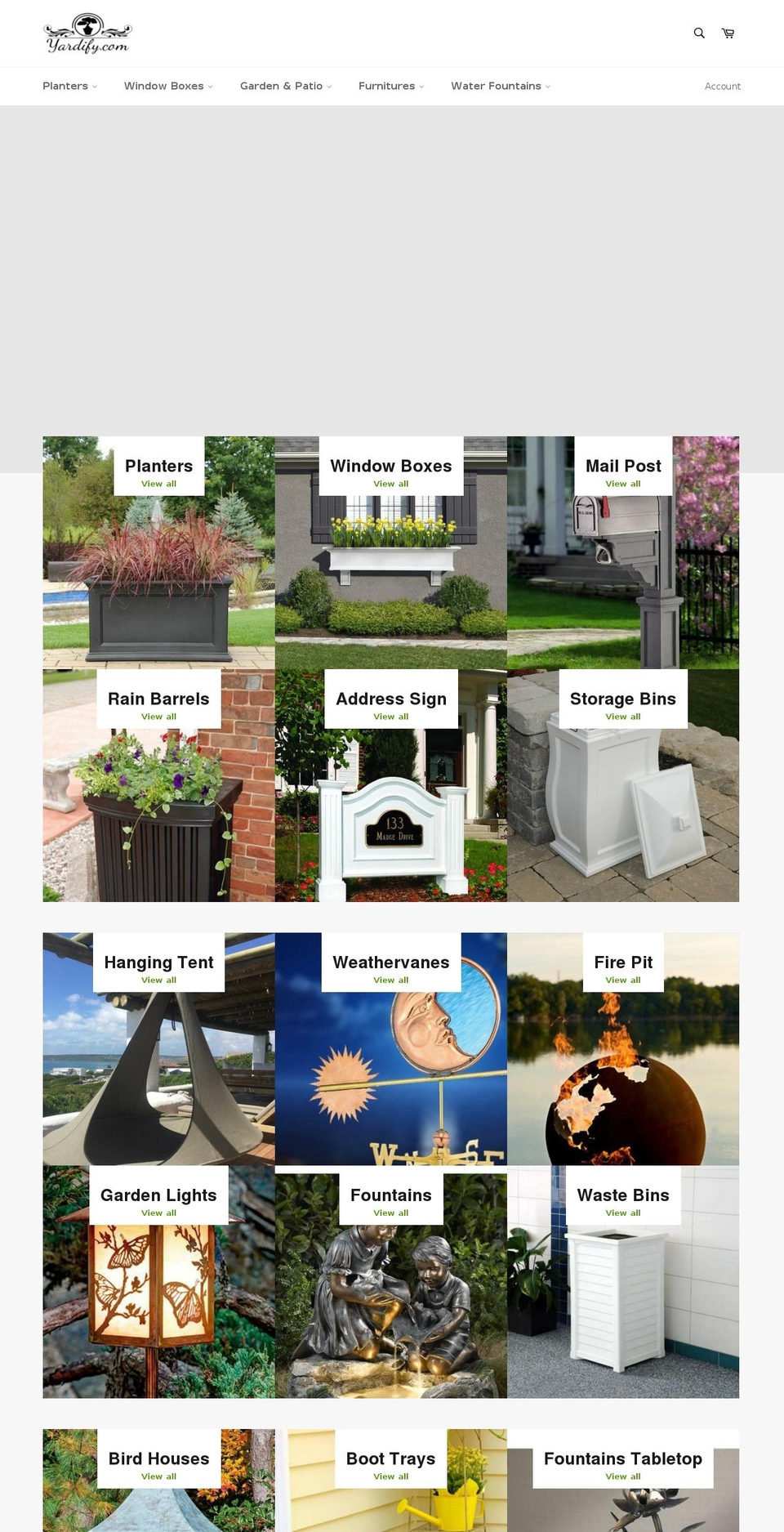Browse the Fire Pit collection
The height and width of the screenshot is (1532, 784).
coord(623,1048)
